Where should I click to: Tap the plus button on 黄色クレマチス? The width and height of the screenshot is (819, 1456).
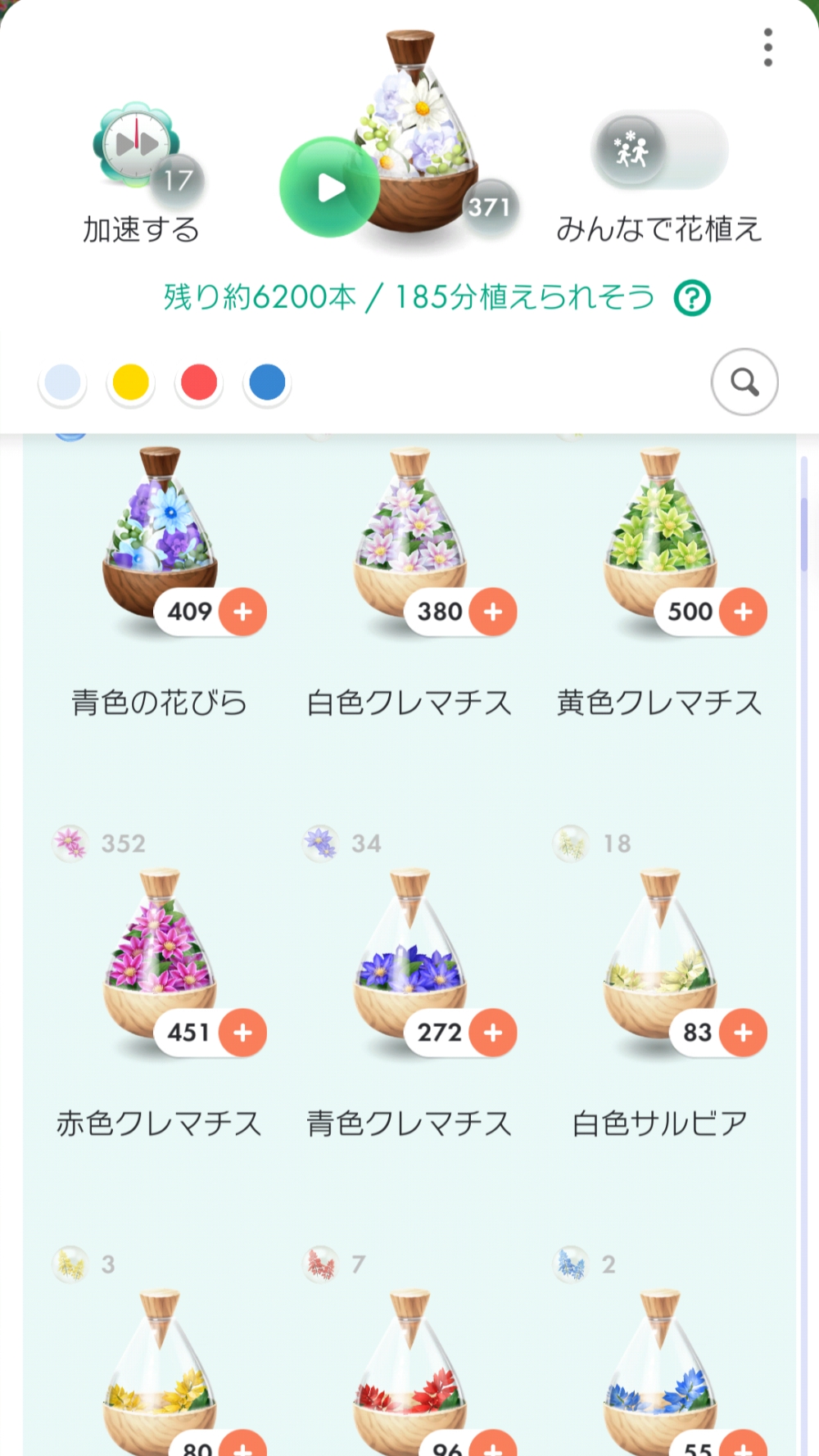[x=742, y=612]
